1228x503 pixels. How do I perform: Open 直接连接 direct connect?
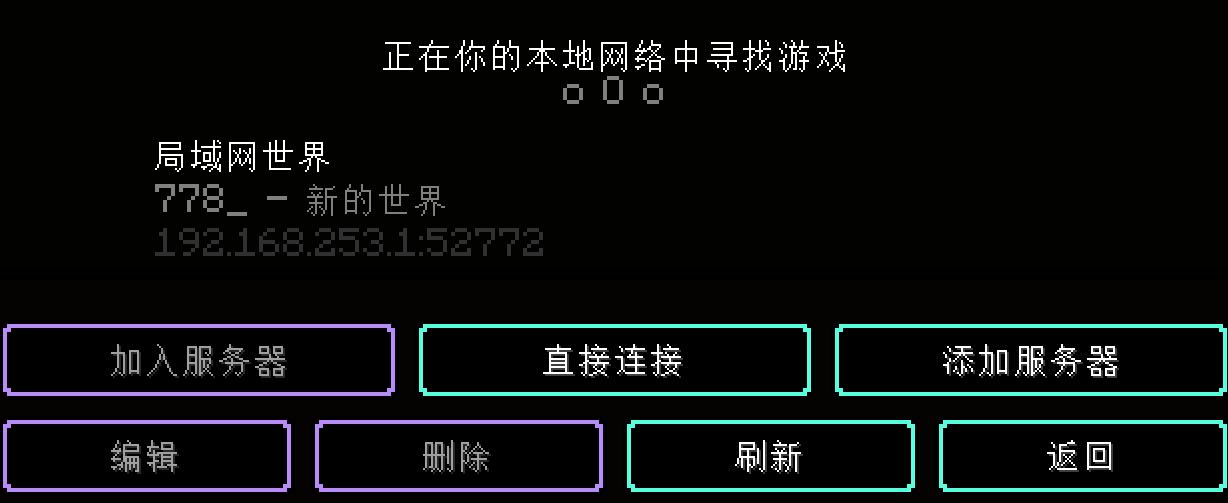pyautogui.click(x=614, y=360)
